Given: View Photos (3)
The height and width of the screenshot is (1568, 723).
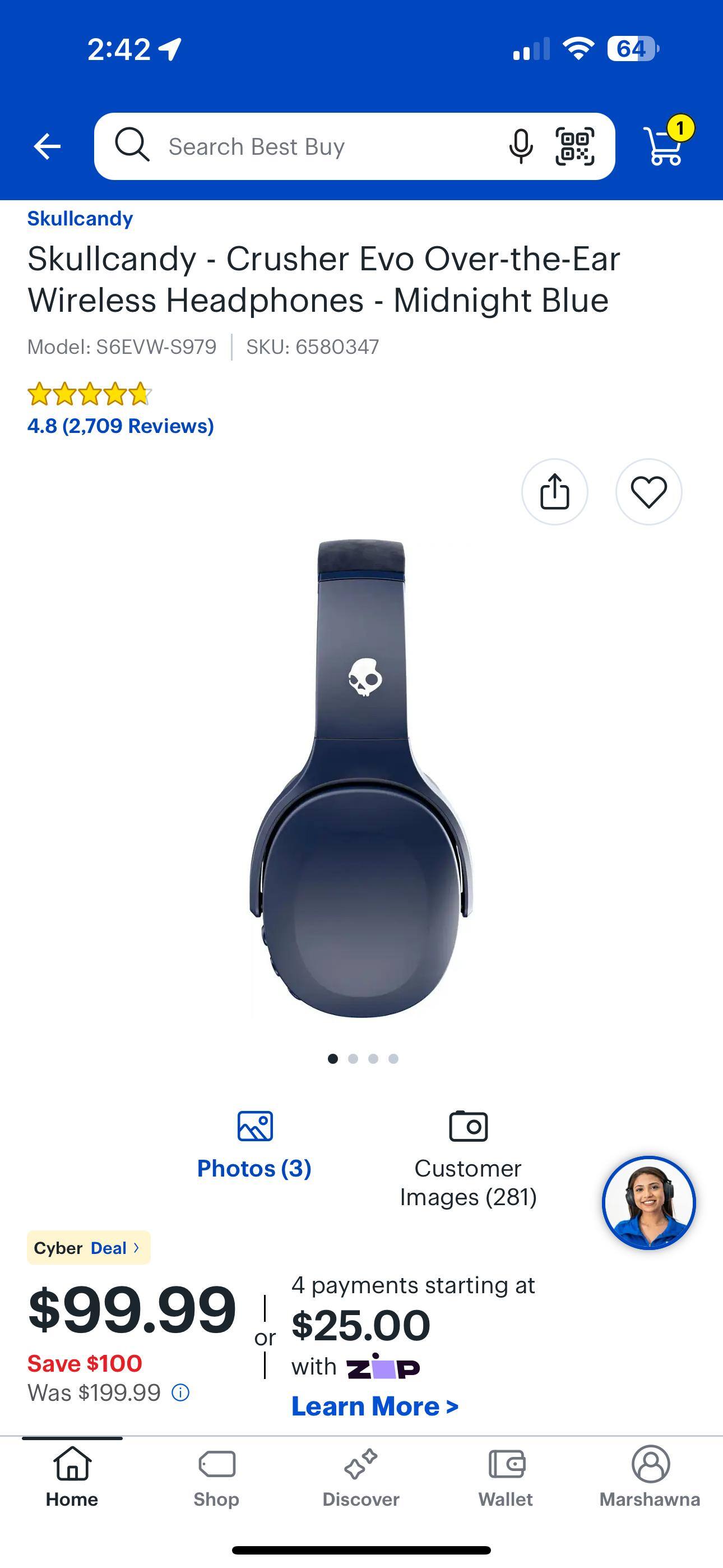Looking at the screenshot, I should point(254,1145).
